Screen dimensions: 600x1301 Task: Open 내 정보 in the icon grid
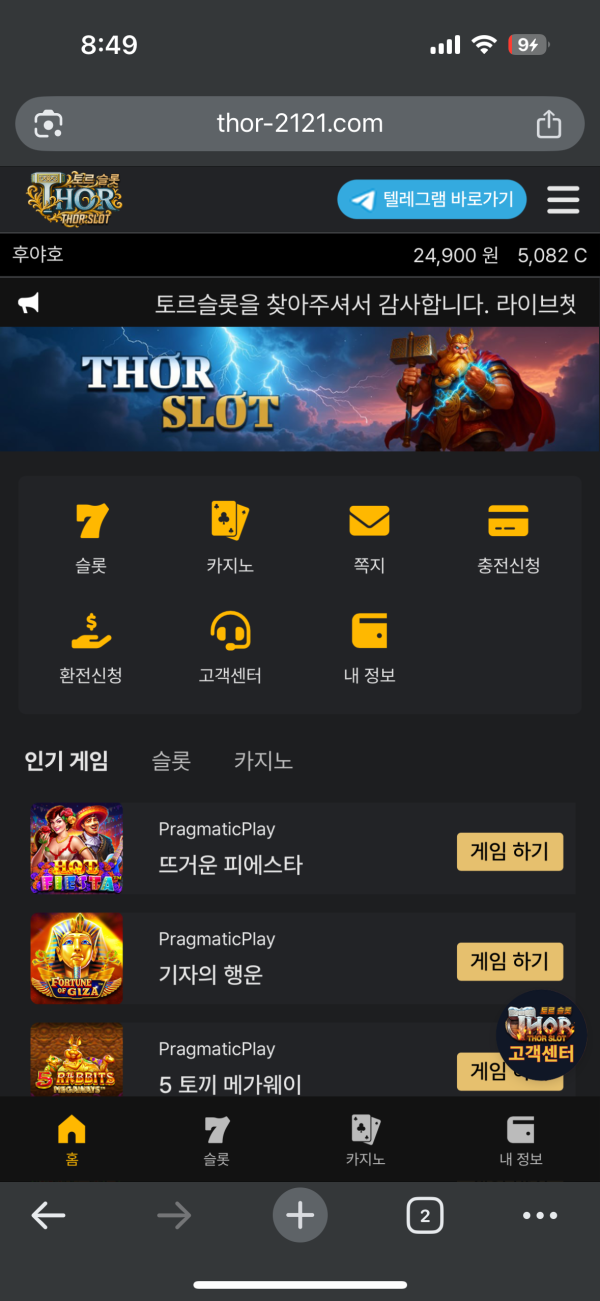(x=369, y=648)
